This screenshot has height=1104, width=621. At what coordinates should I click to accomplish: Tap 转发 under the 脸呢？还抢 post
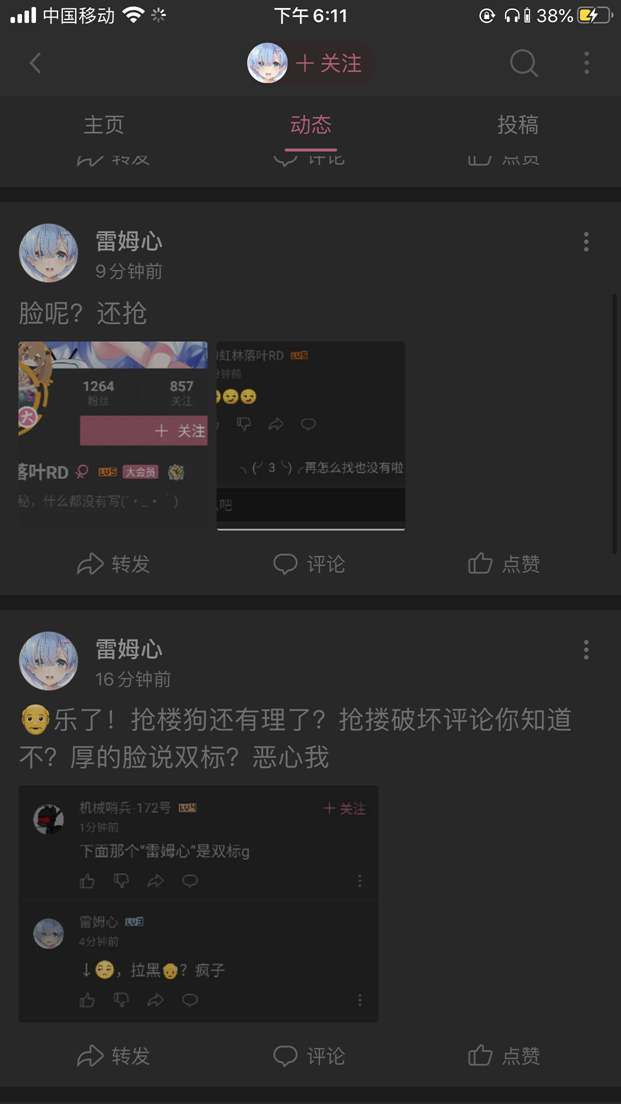click(x=113, y=564)
